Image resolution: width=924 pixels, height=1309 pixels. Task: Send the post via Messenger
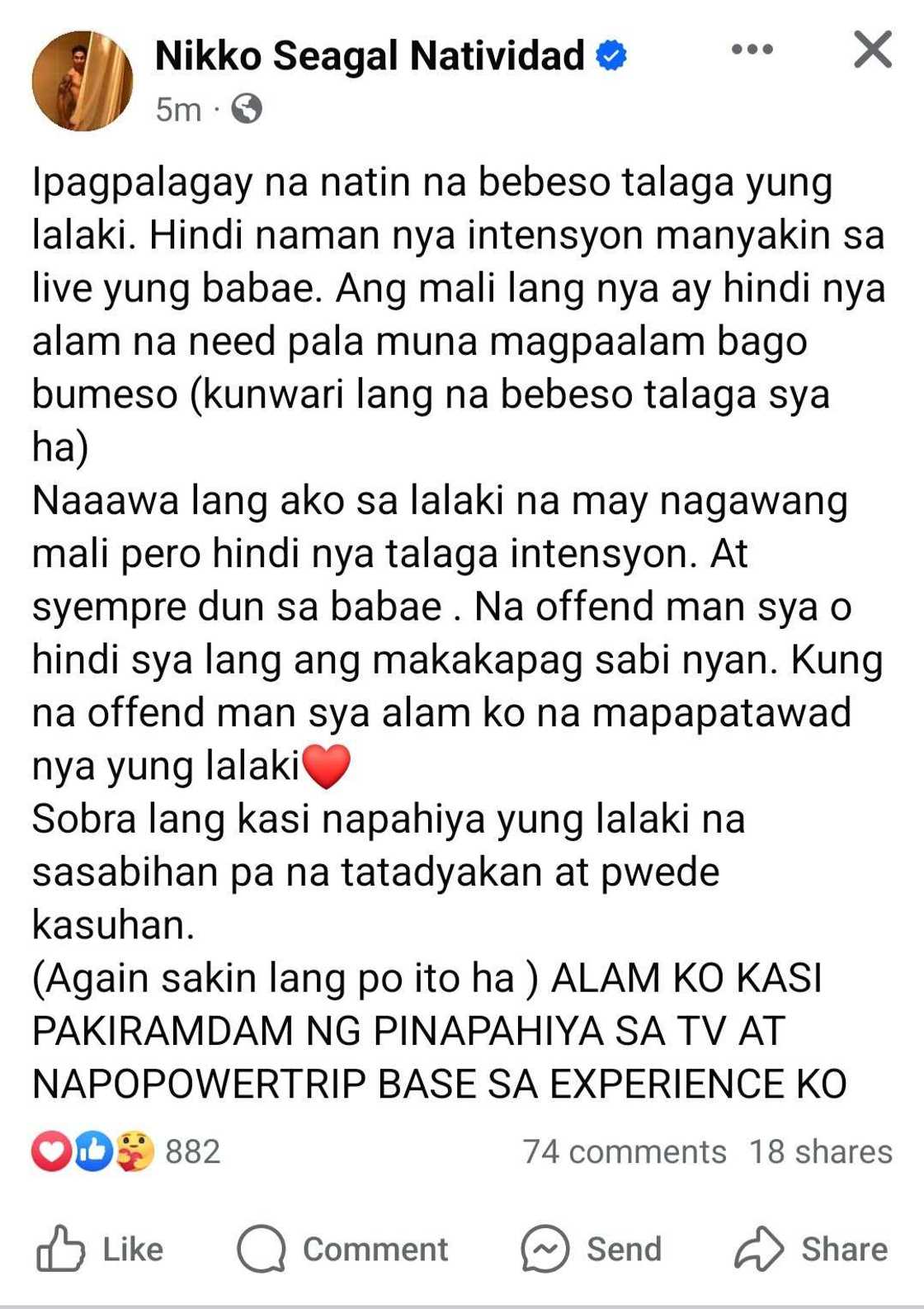pos(592,1249)
